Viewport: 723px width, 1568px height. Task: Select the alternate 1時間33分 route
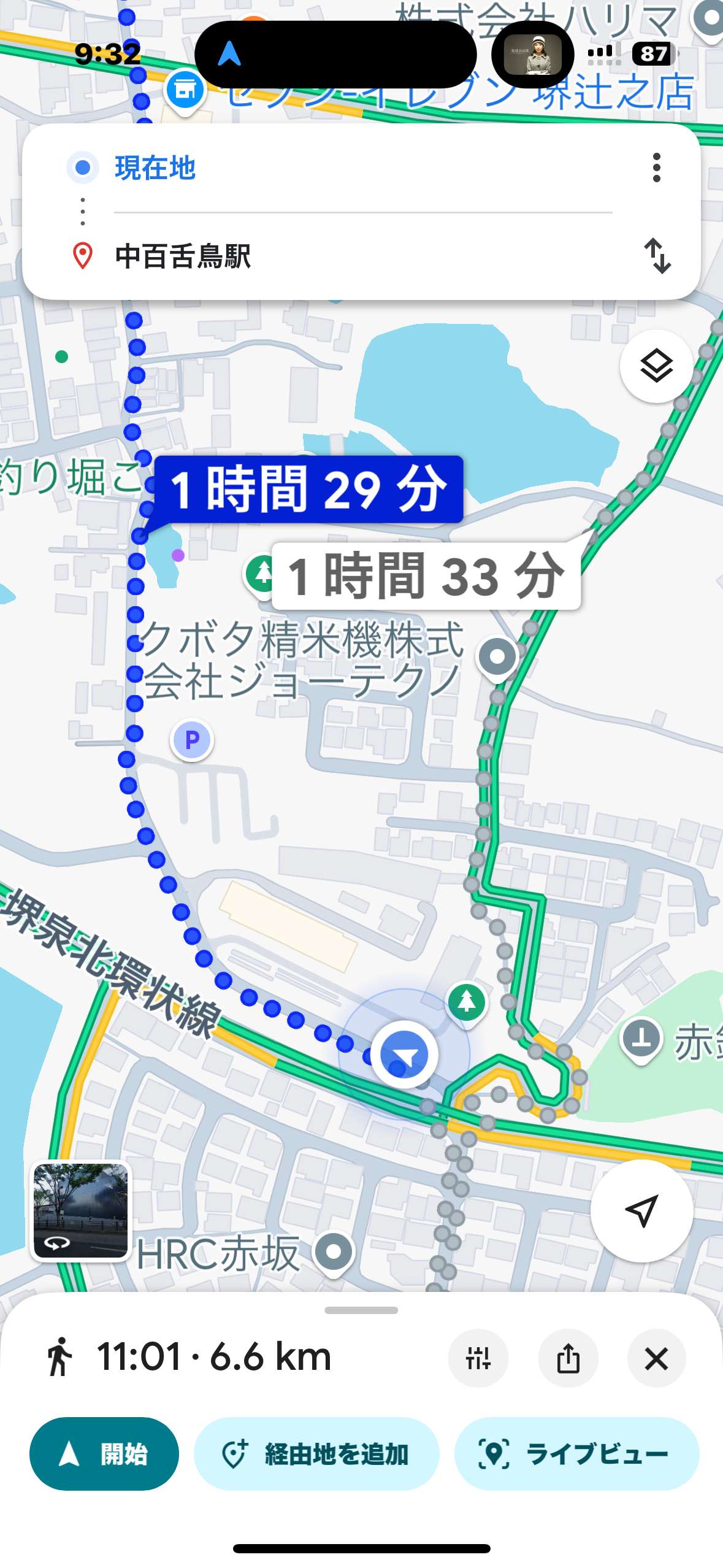pyautogui.click(x=426, y=575)
